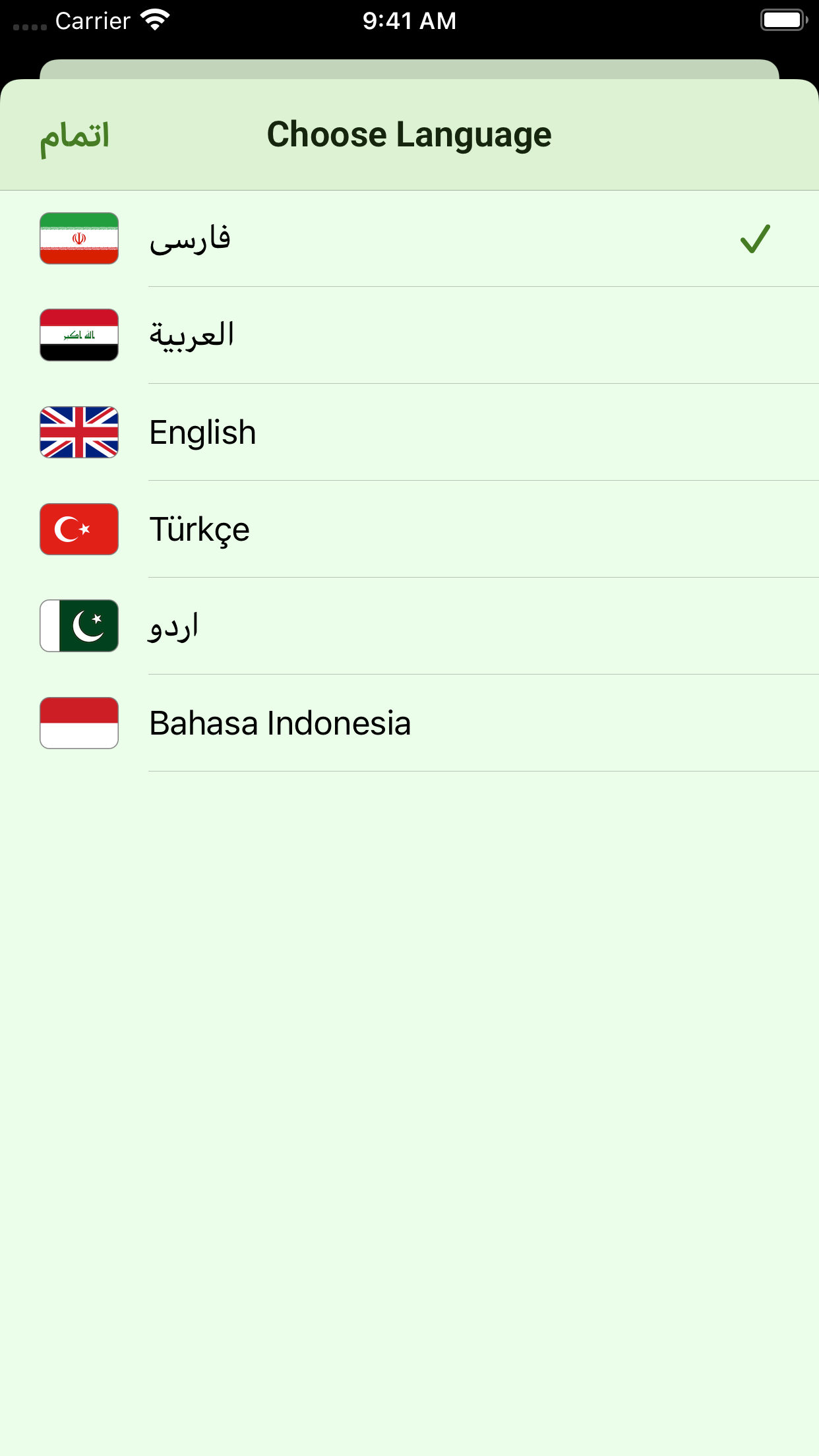Click the Turkey flag icon
Viewport: 819px width, 1456px height.
[x=78, y=529]
